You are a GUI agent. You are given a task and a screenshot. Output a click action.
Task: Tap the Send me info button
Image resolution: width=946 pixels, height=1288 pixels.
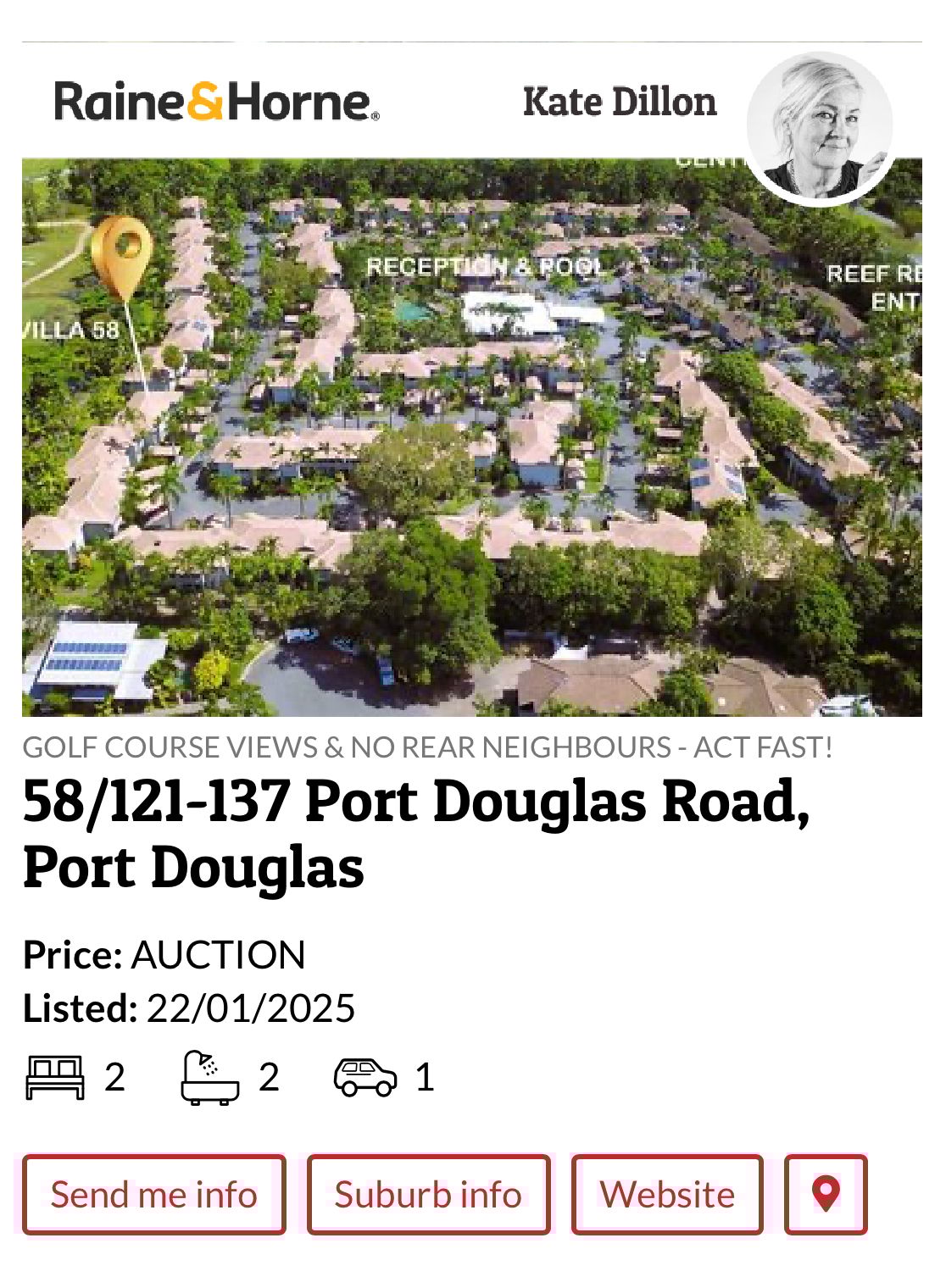(x=153, y=1194)
